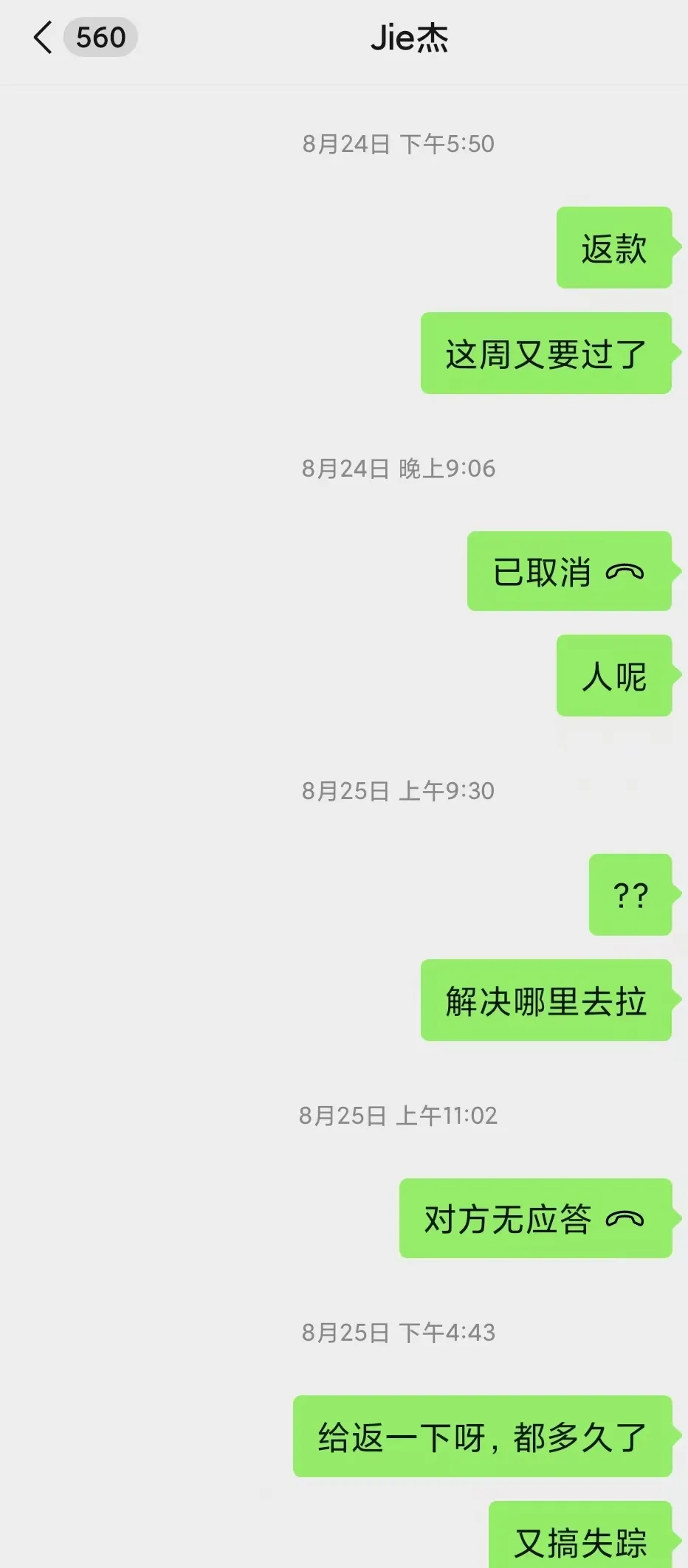Tap the 8月25日 下午4:43 timestamp
688x1568 pixels.
point(399,1332)
